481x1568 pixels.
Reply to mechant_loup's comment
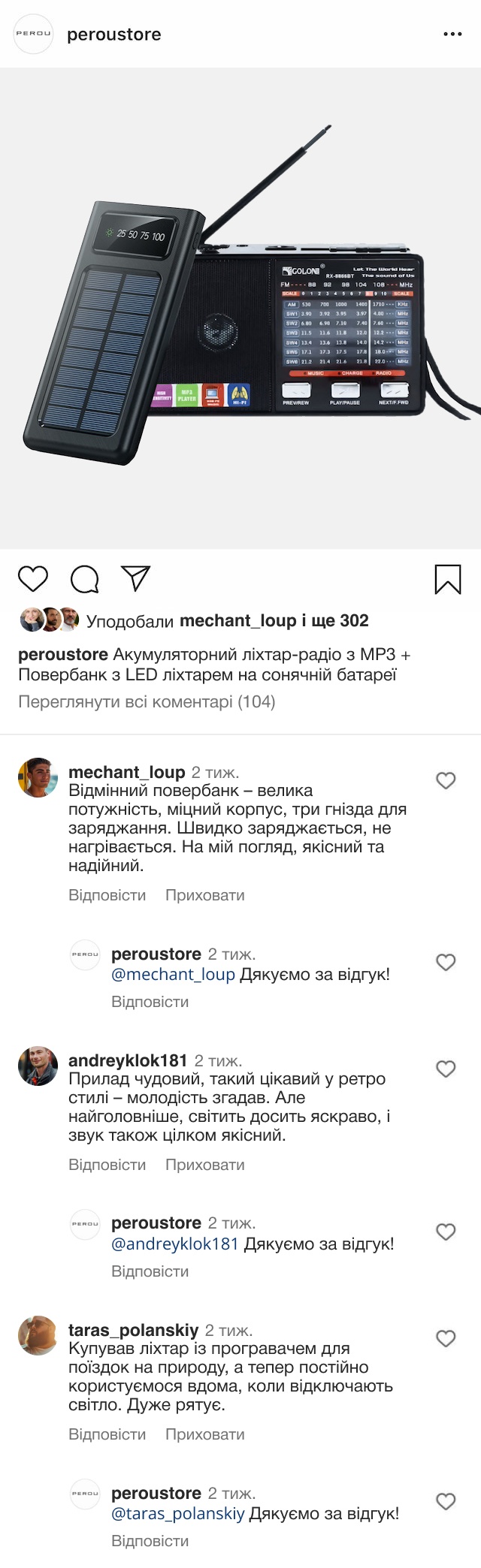107,895
